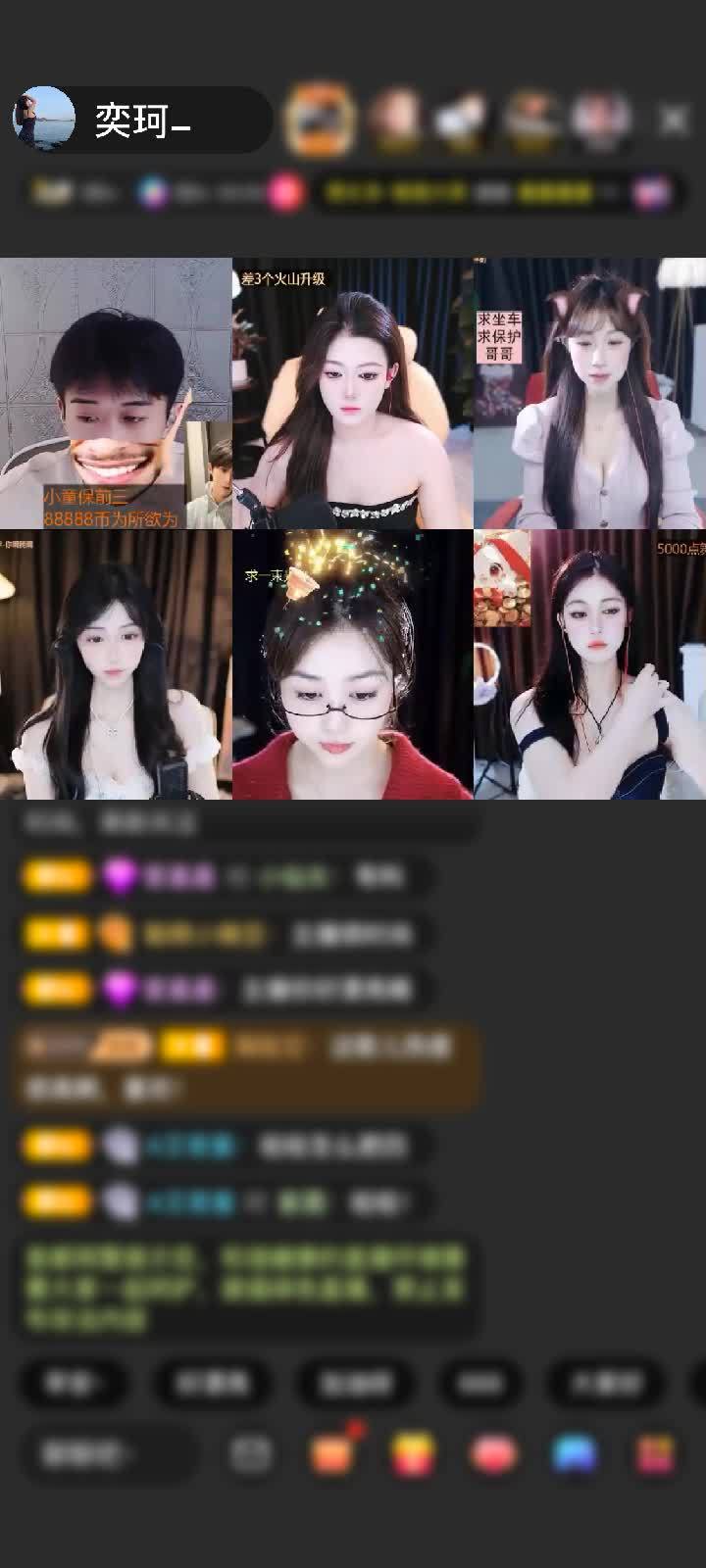The height and width of the screenshot is (1568, 706).
Task: Tap the chat comment input field
Action: pos(108,1453)
